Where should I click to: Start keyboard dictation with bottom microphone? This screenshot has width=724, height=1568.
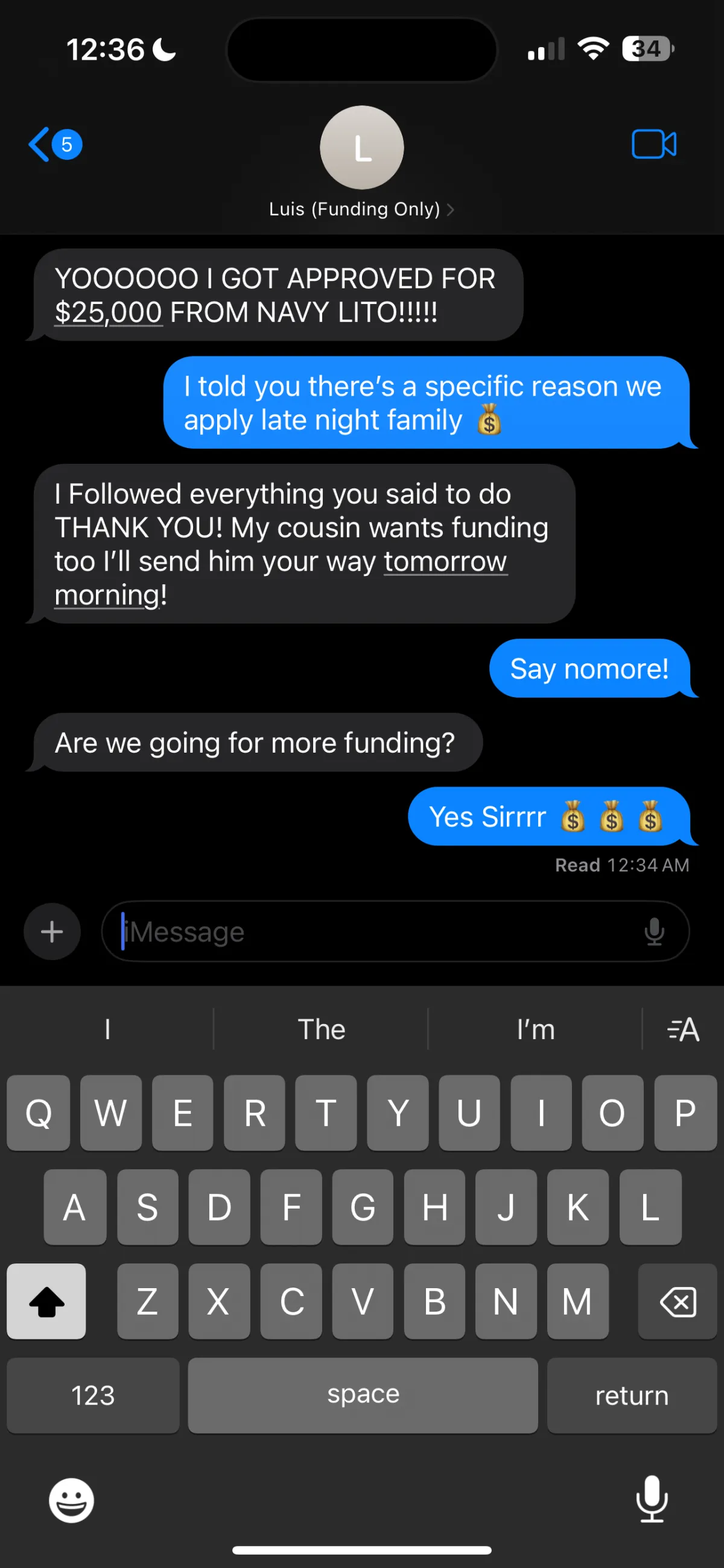point(652,1499)
